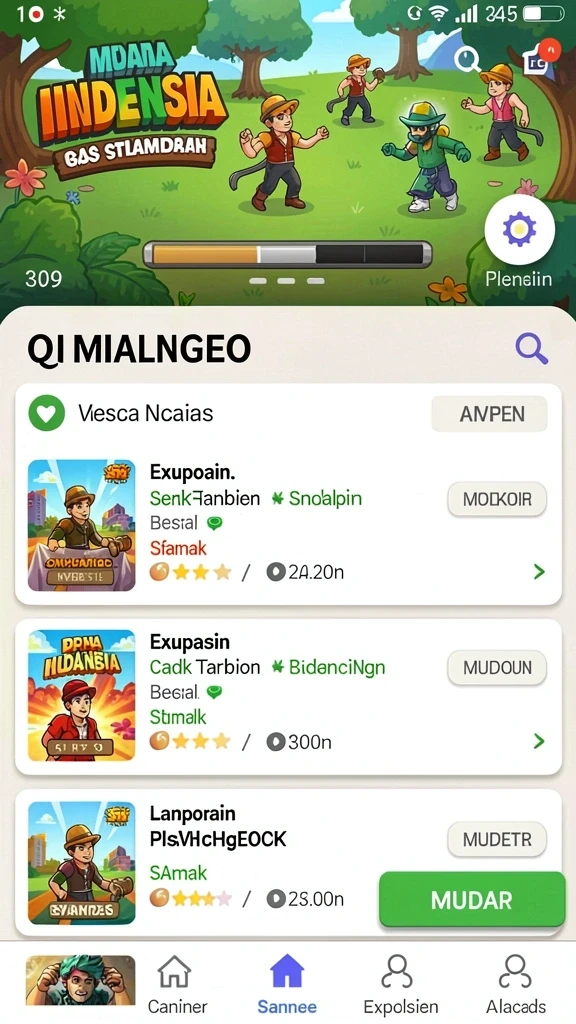Screen dimensions: 576x1024
Task: Tap the game avatar in the bottom bar
Action: (x=80, y=980)
